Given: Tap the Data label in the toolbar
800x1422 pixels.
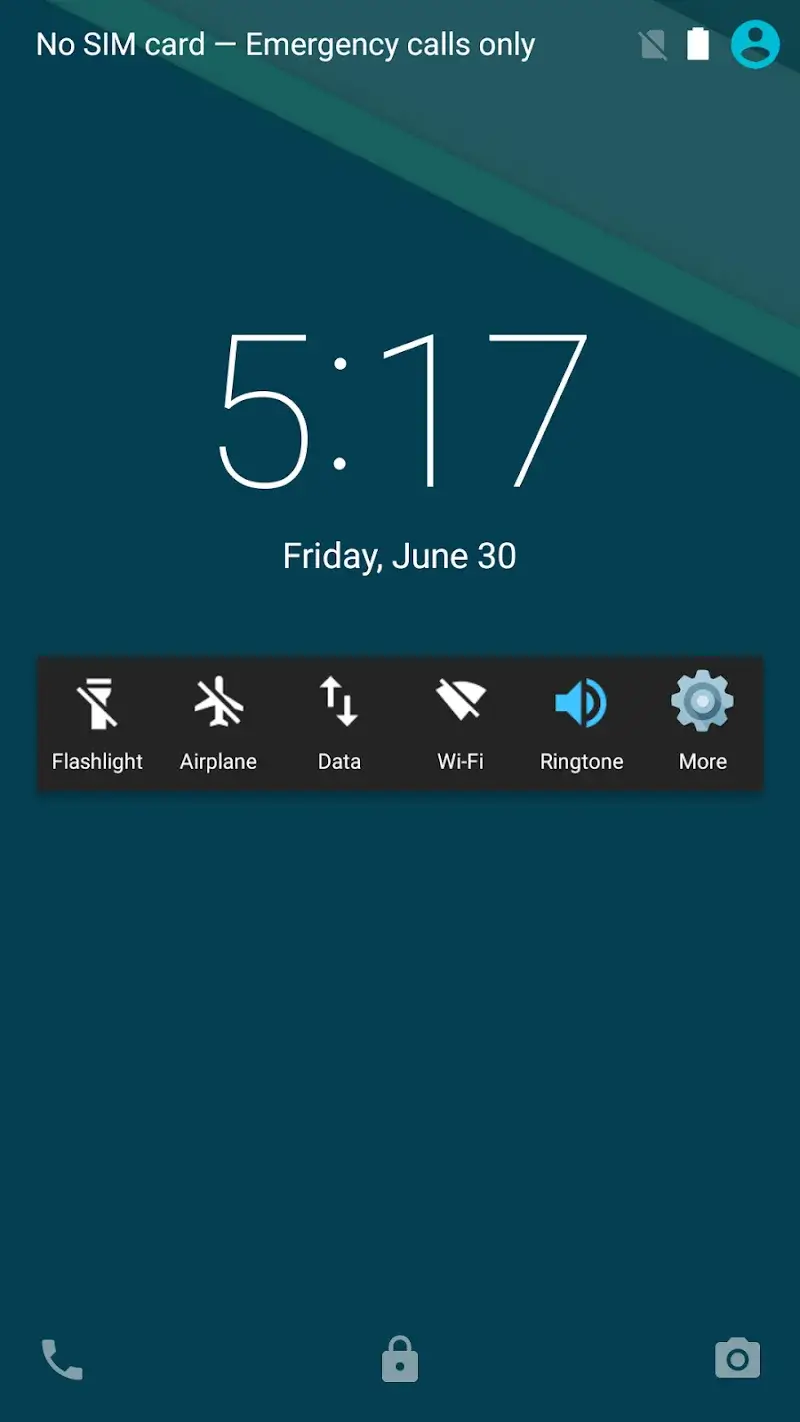Looking at the screenshot, I should (339, 761).
